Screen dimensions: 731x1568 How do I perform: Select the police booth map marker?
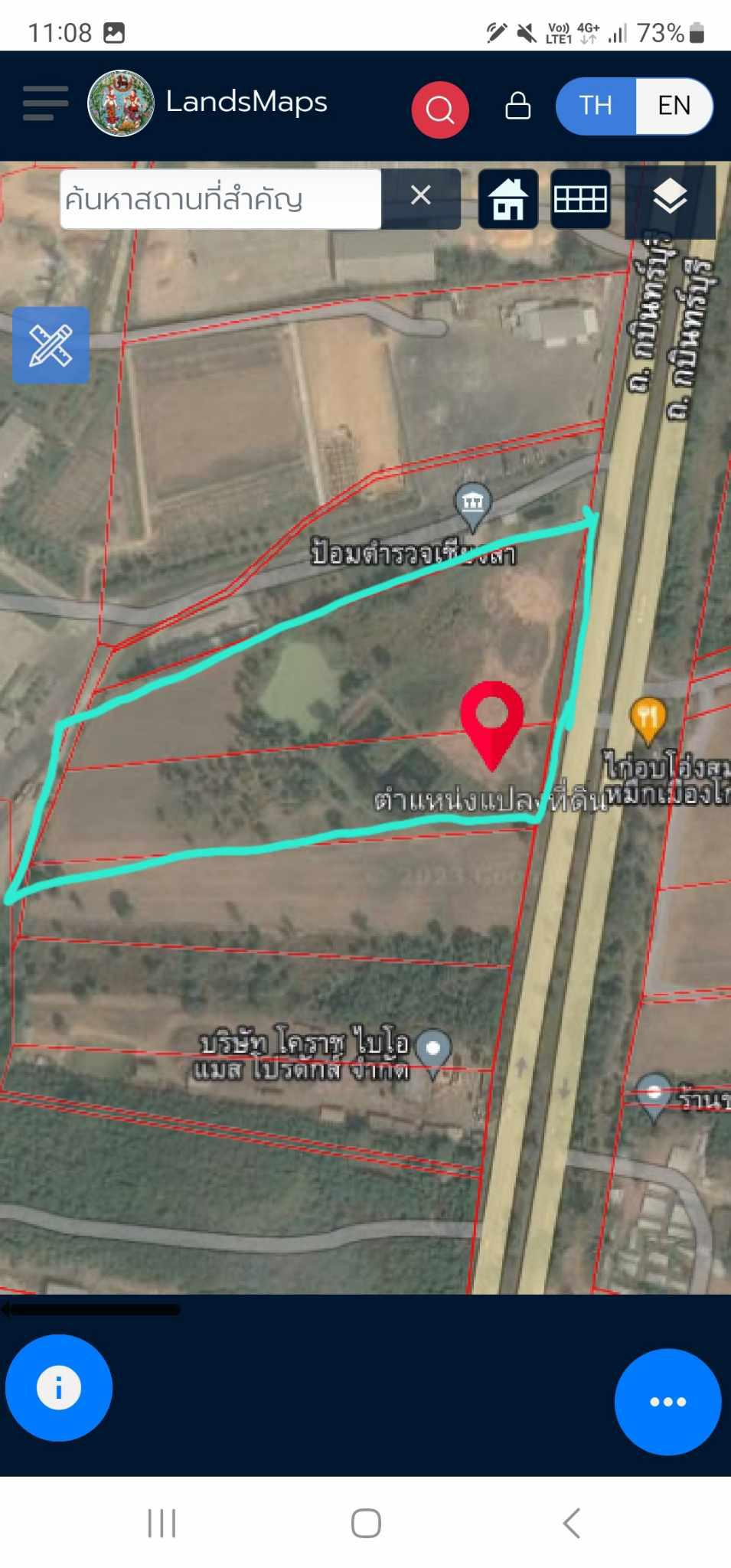(473, 506)
